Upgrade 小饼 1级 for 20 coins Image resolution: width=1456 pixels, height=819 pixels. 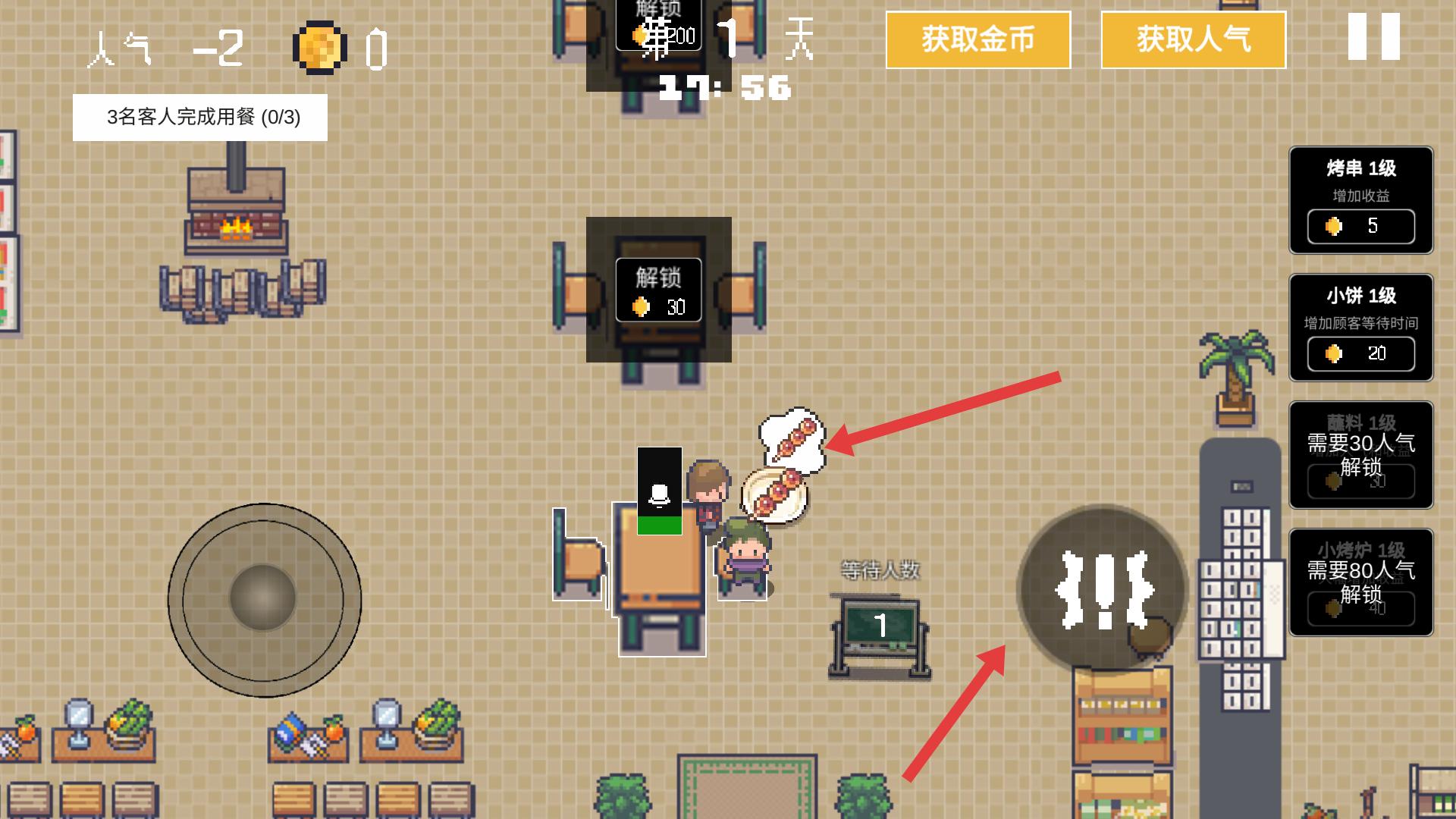coord(1360,353)
